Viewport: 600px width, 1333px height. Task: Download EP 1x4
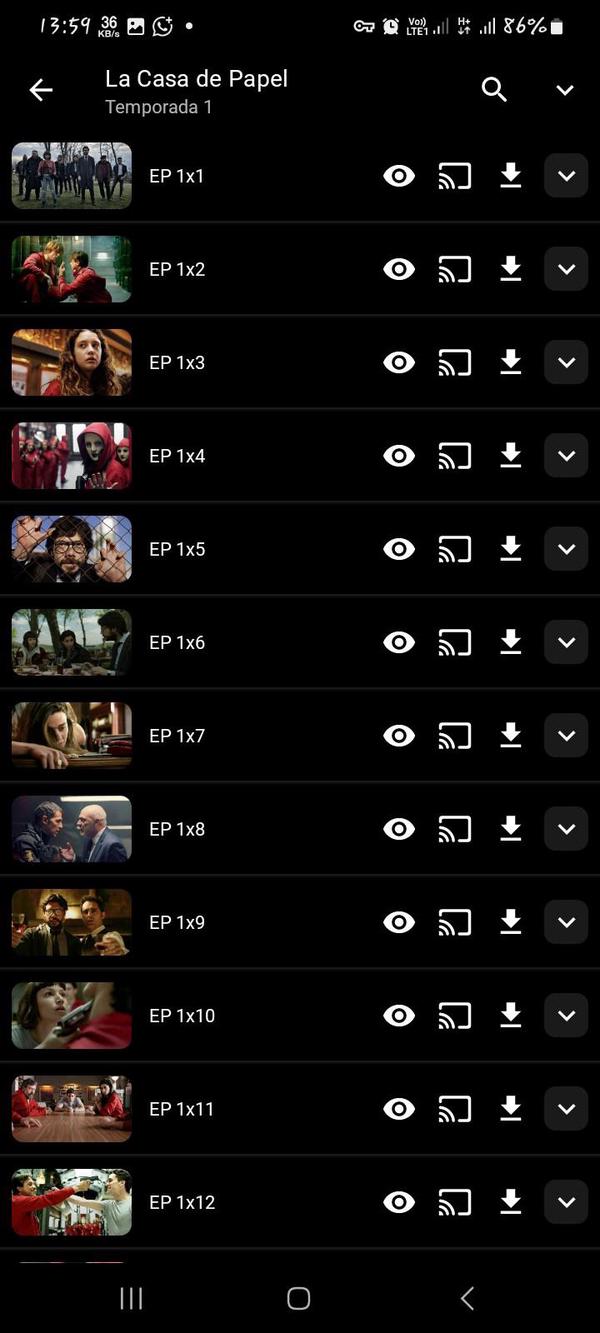511,455
